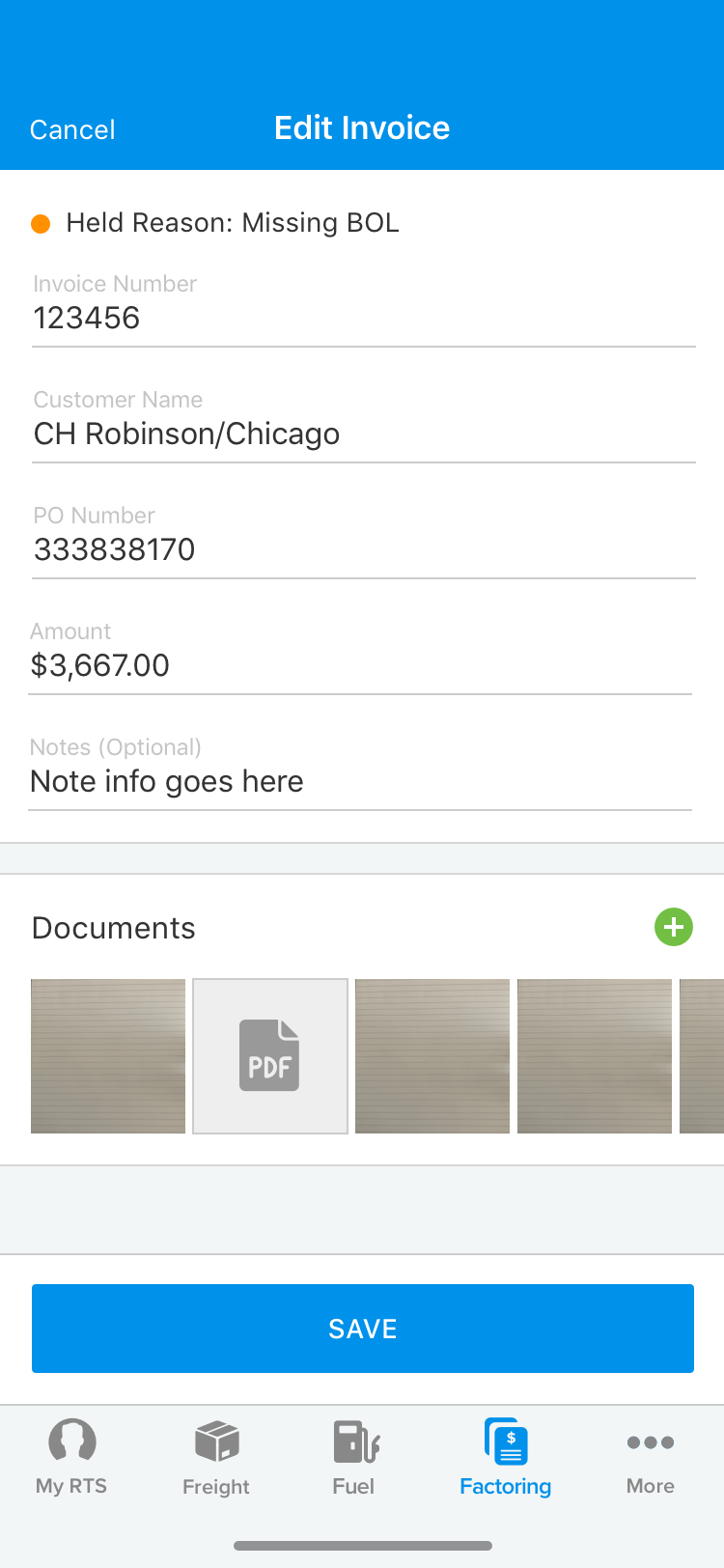Switch to the My RTS tab
Screen dimensions: 724x1568
tap(71, 1457)
